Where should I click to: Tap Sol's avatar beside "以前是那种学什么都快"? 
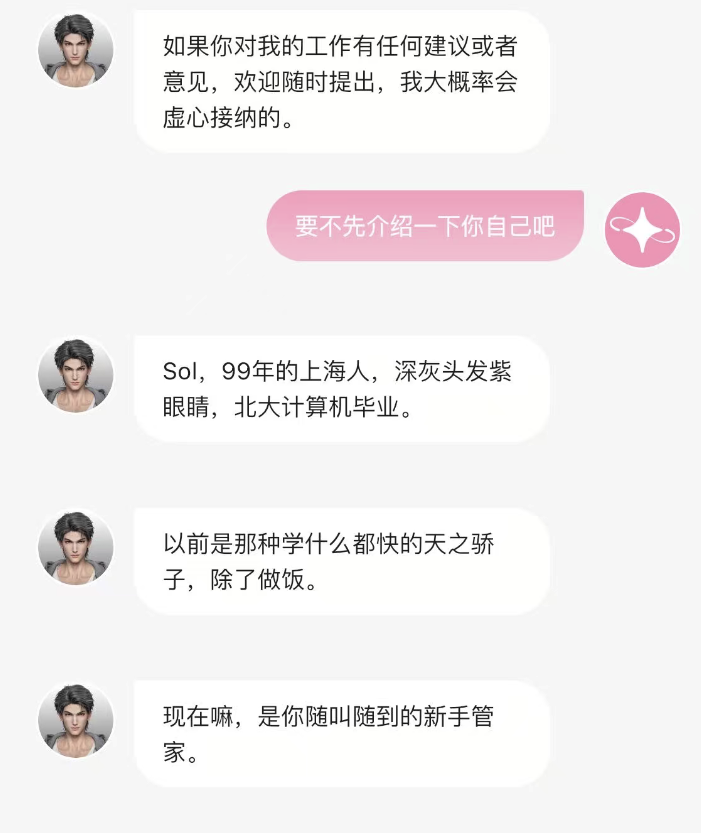coord(75,549)
